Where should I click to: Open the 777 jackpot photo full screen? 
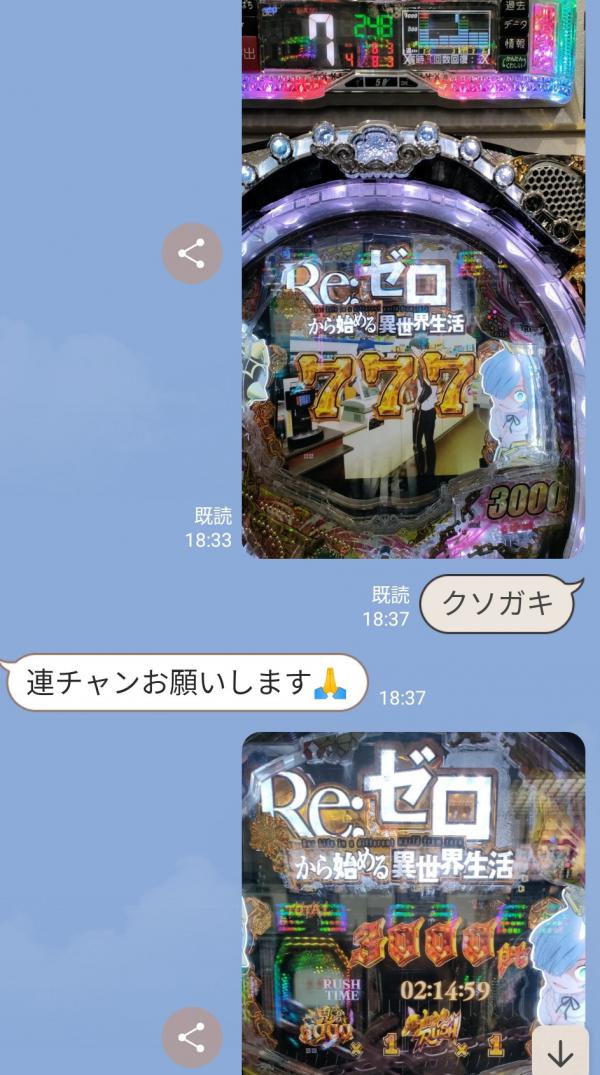412,300
